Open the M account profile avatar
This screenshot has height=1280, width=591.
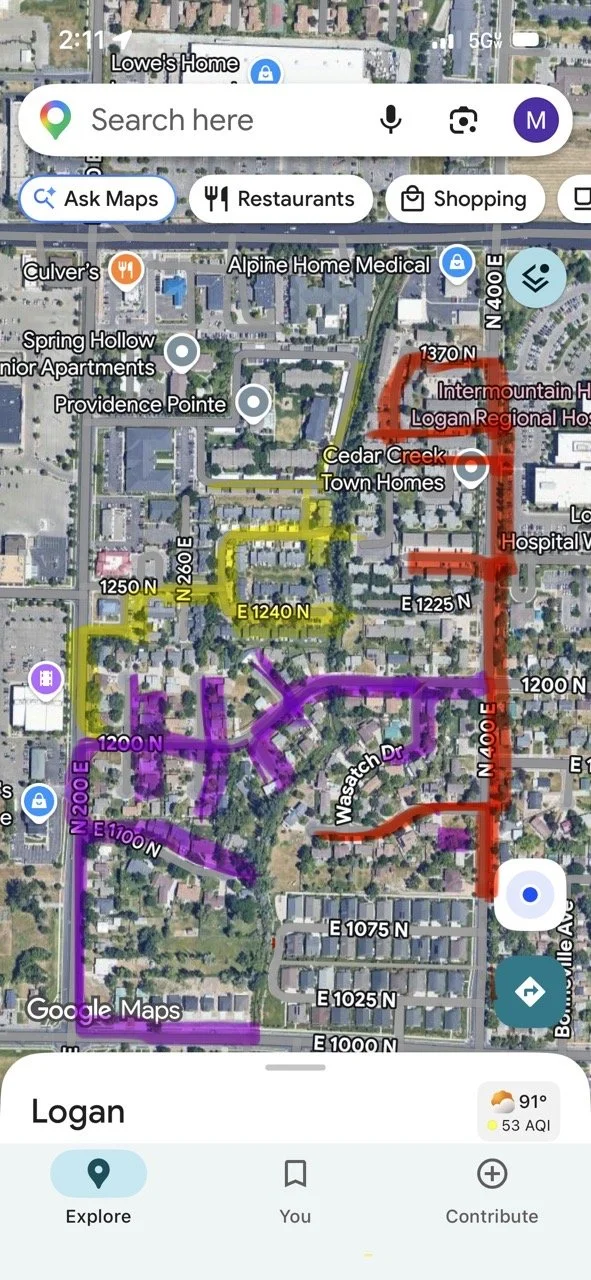tap(536, 121)
